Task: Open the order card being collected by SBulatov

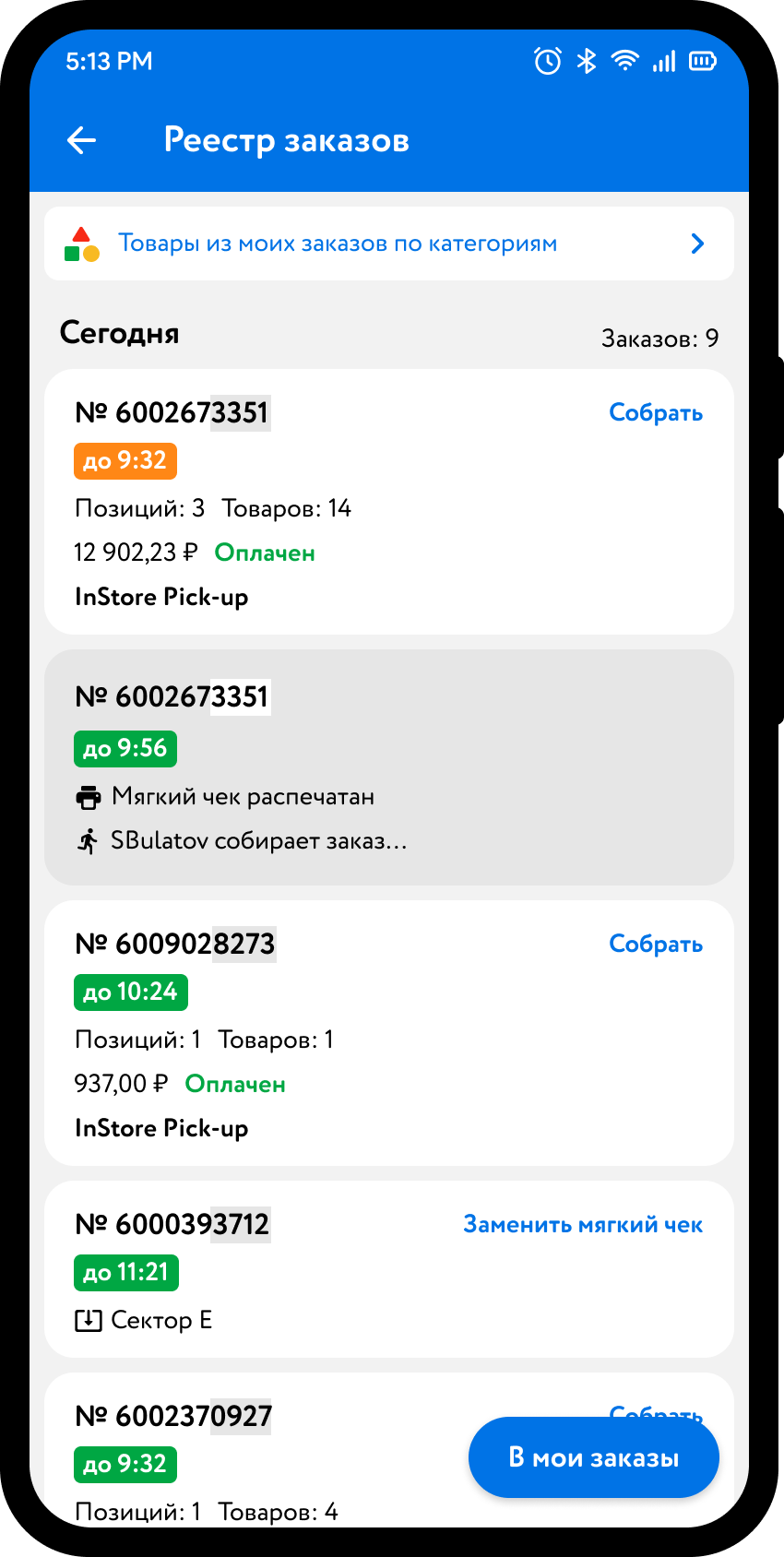Action: pyautogui.click(x=388, y=767)
